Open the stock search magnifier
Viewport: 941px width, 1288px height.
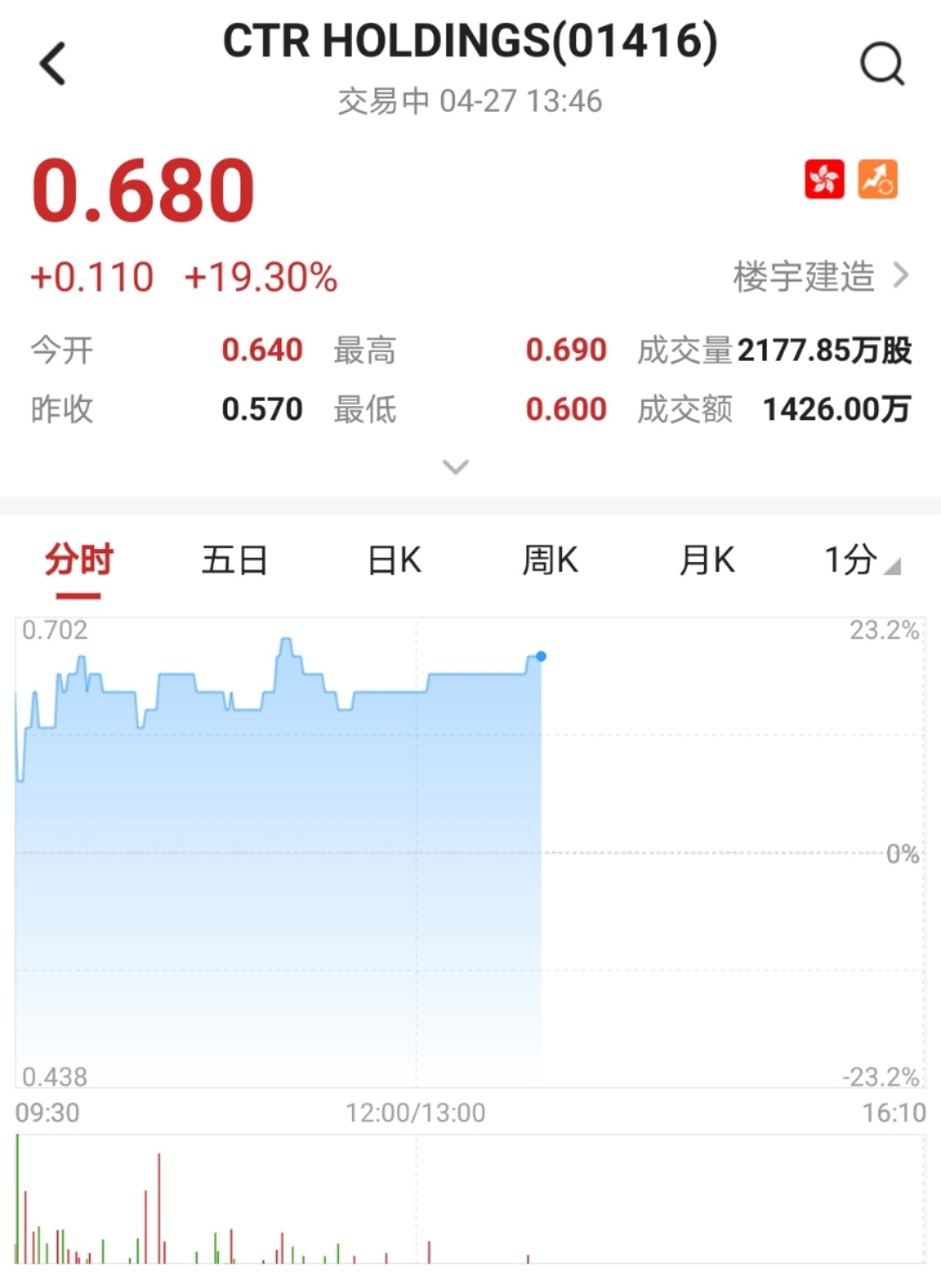[x=882, y=64]
